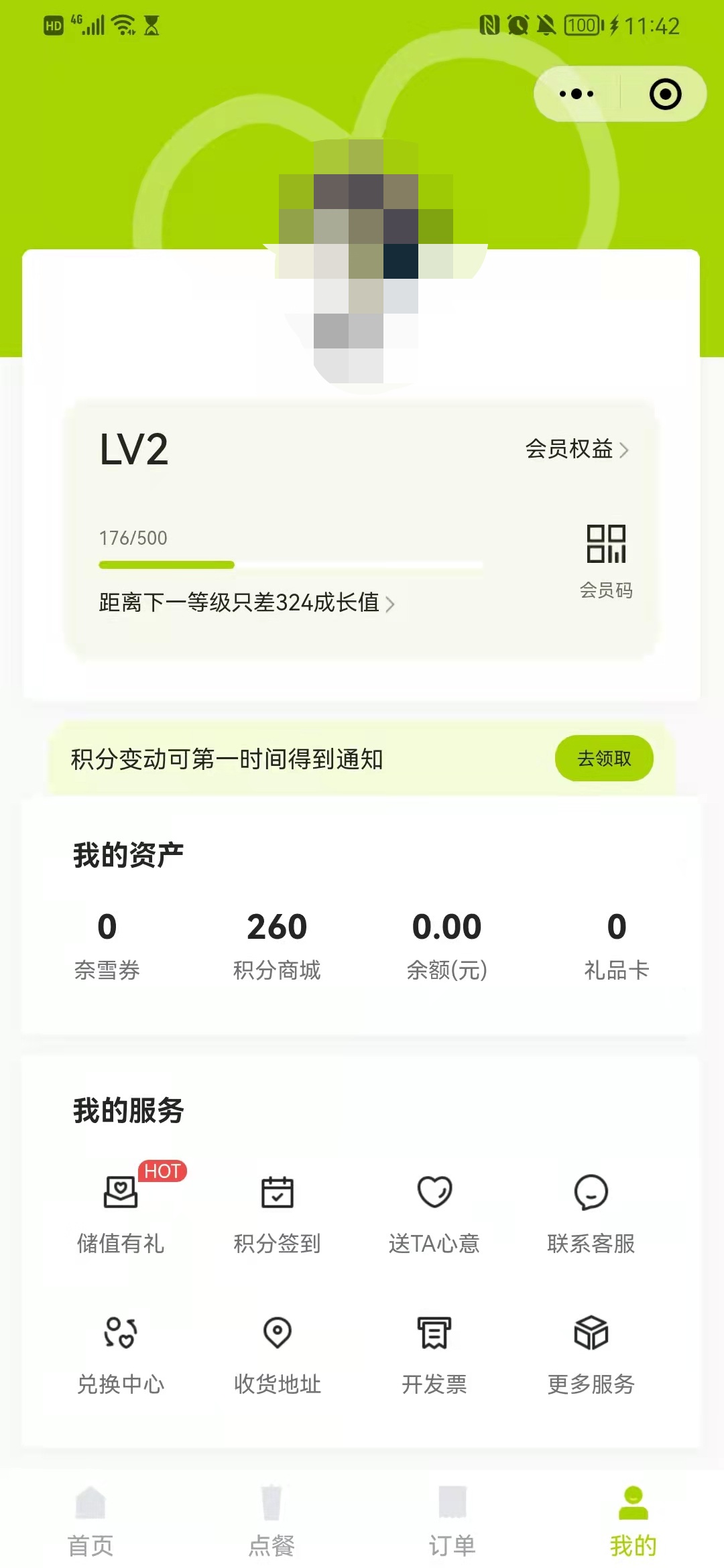Open 会员权益 member benefits
This screenshot has height=1568, width=724.
point(577,449)
